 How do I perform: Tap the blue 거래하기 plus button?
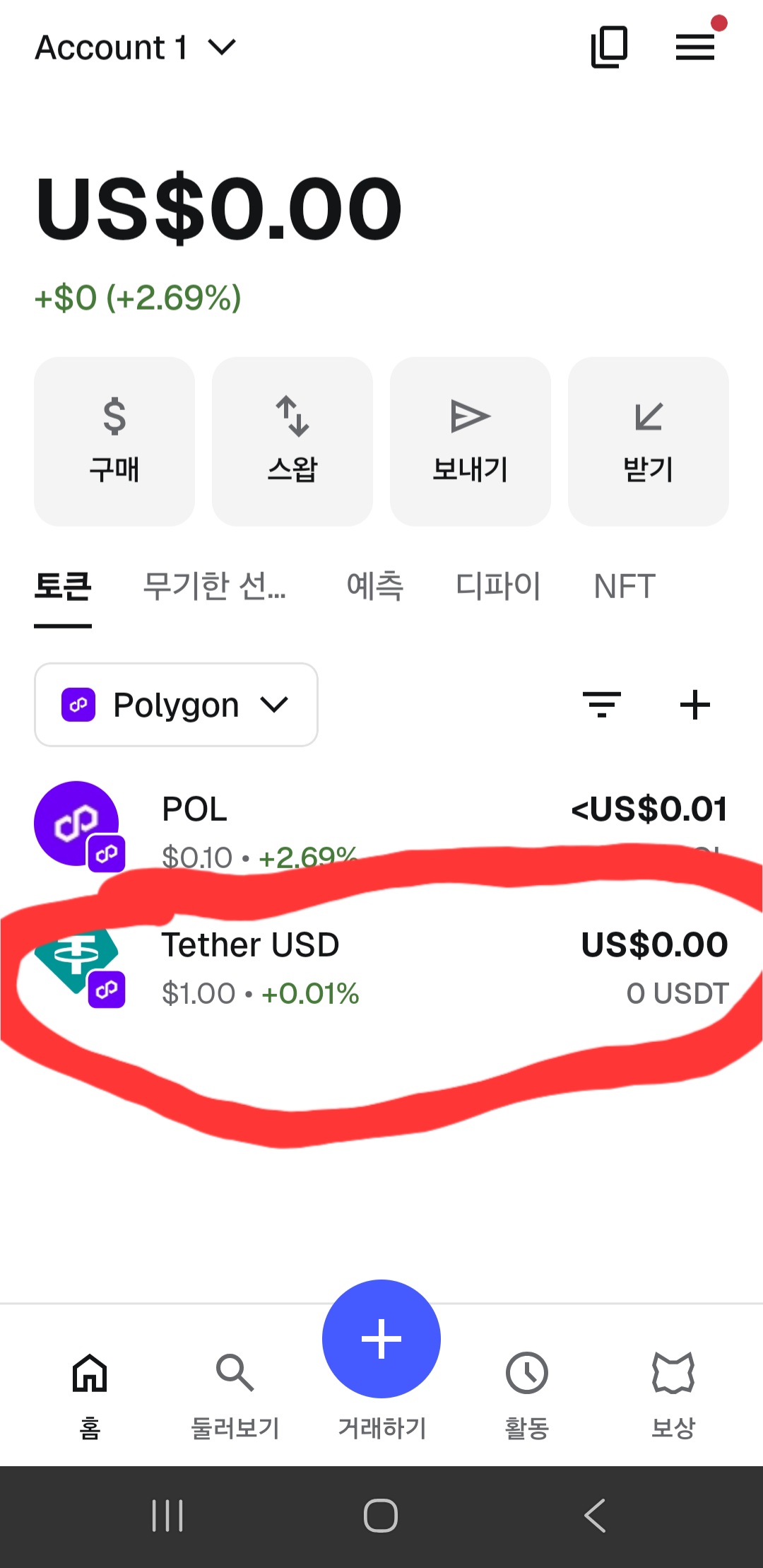click(381, 1338)
